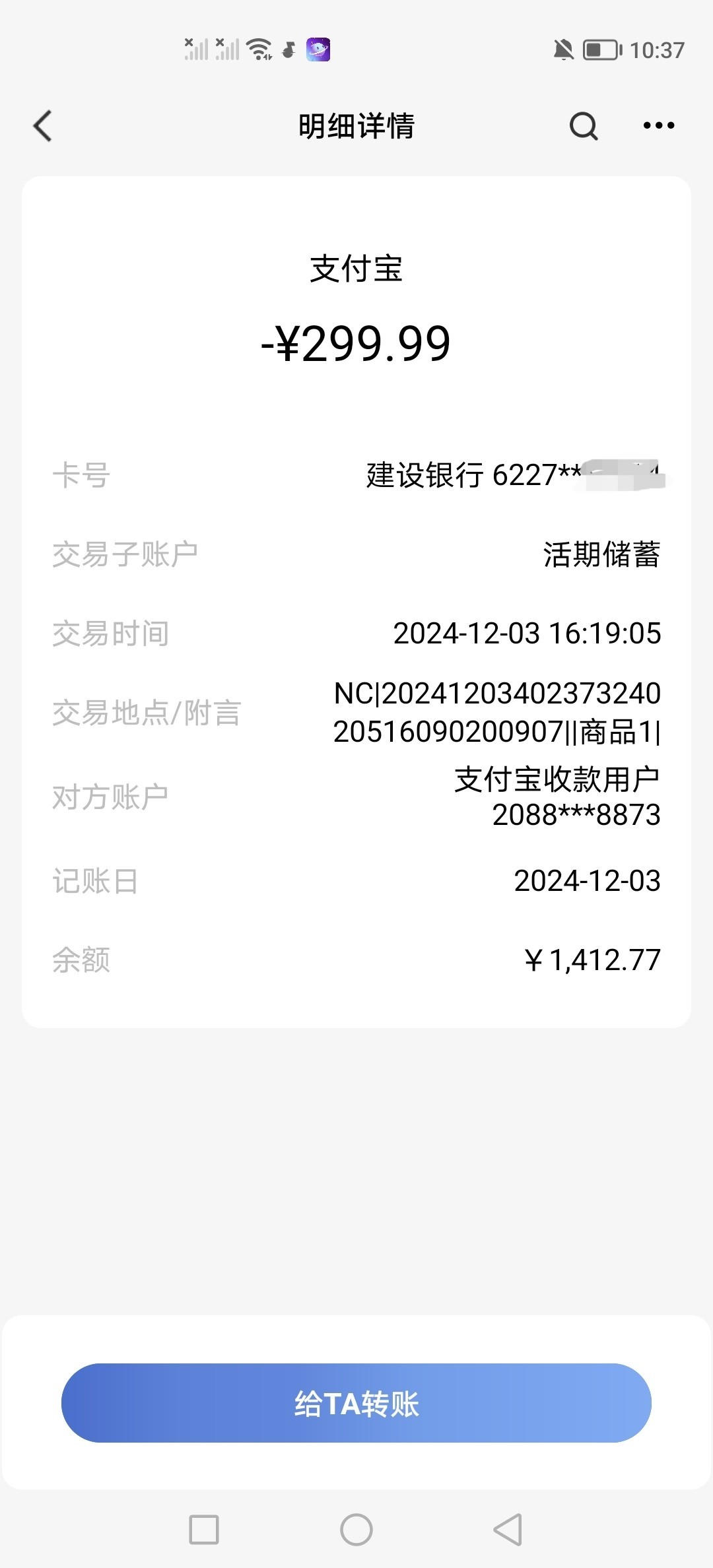713x1568 pixels.
Task: Open the search magnifier icon
Action: coord(584,125)
